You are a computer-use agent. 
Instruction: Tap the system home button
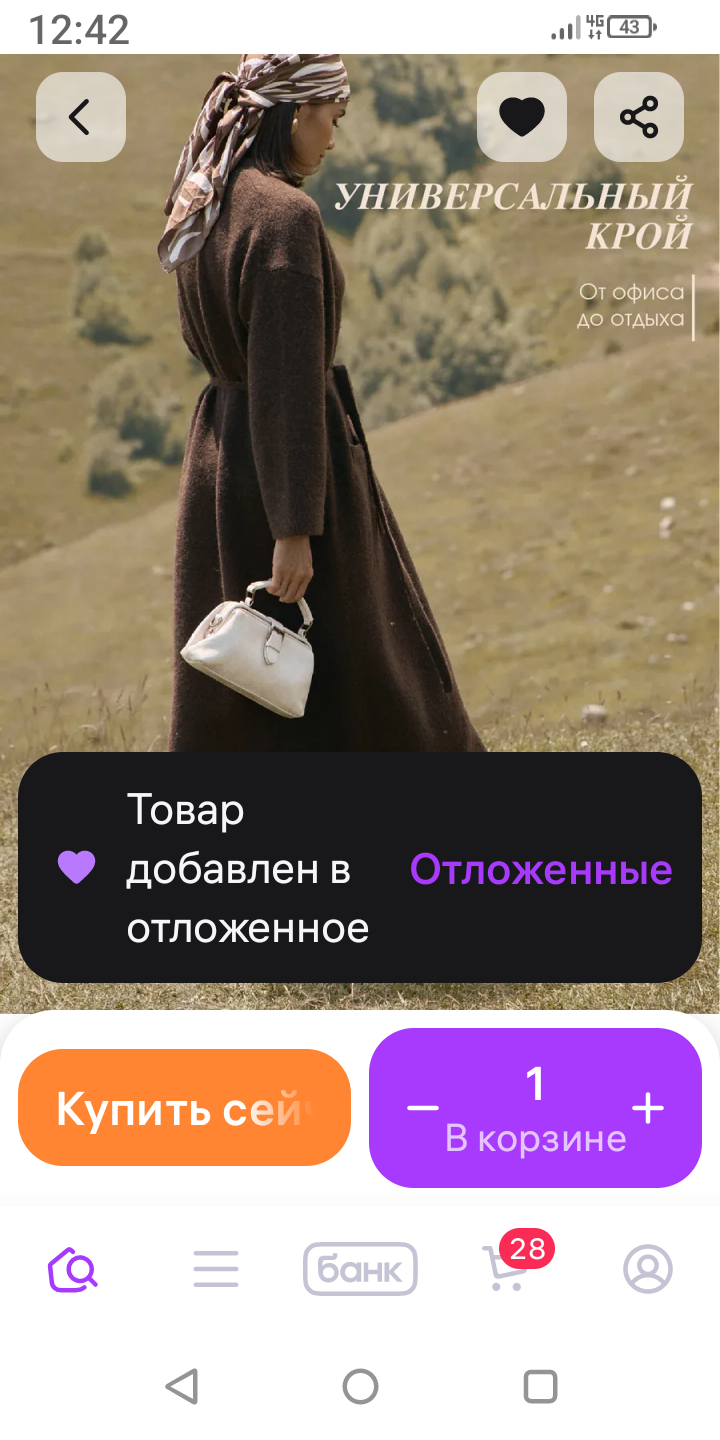coord(360,1386)
